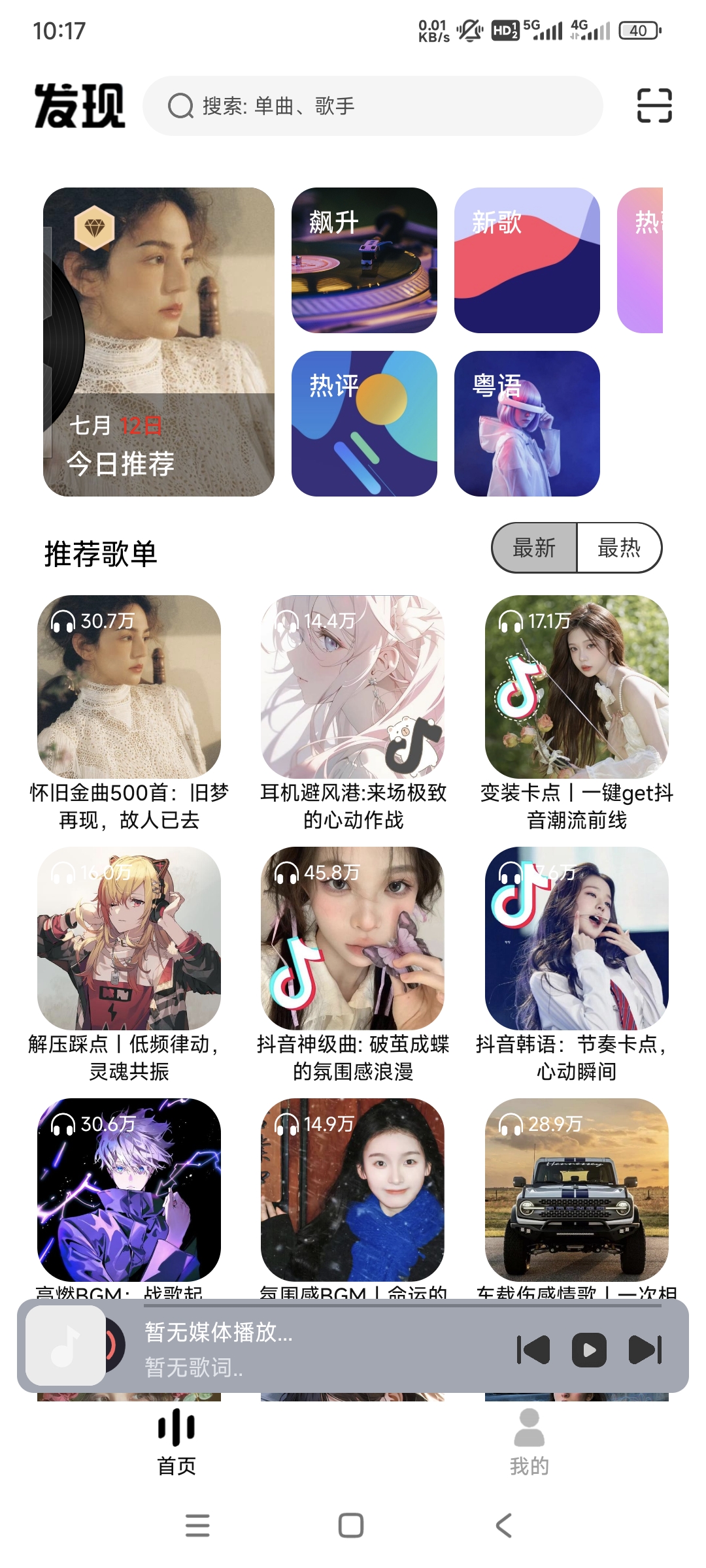Play the current track in mini player
The width and height of the screenshot is (706, 1568).
click(589, 1350)
